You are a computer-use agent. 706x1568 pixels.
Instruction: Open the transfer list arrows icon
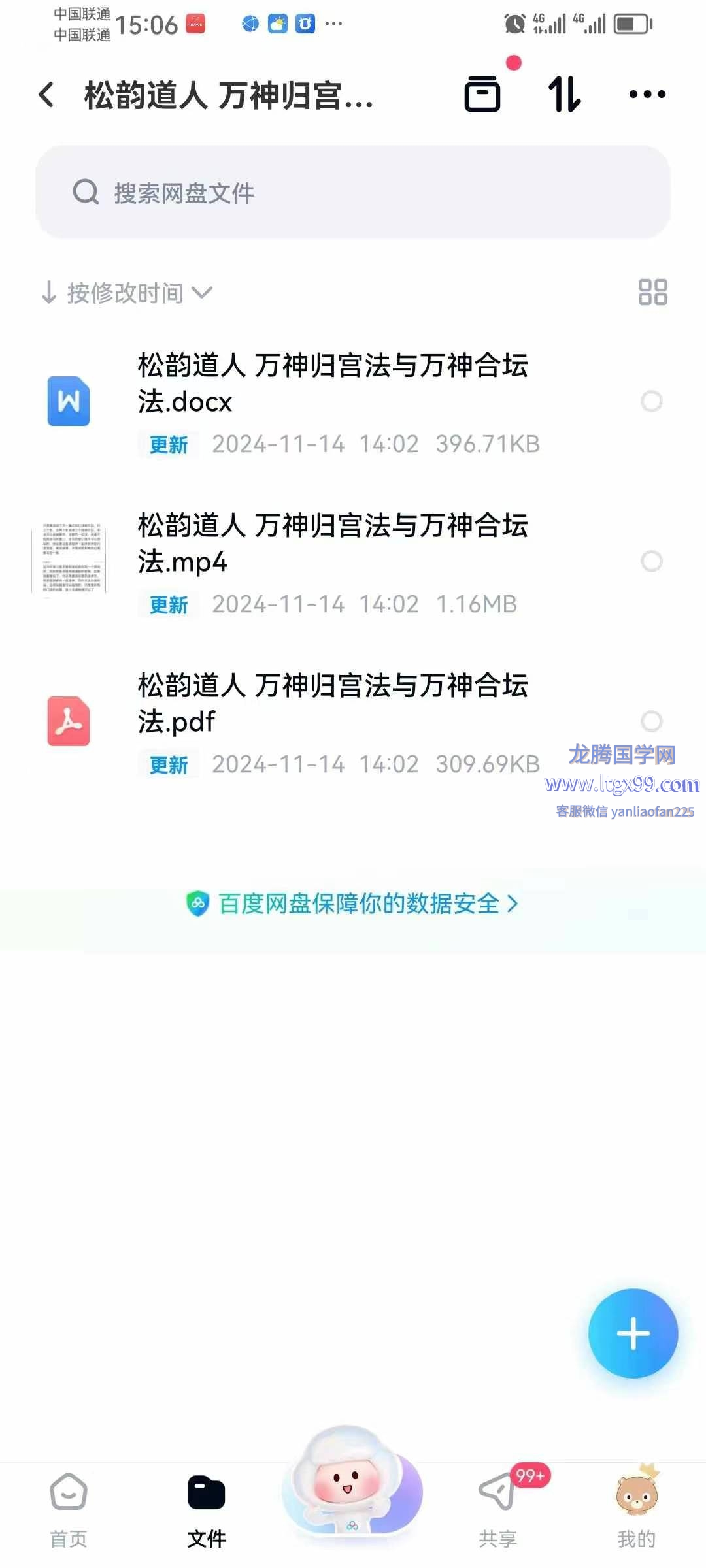(x=564, y=94)
